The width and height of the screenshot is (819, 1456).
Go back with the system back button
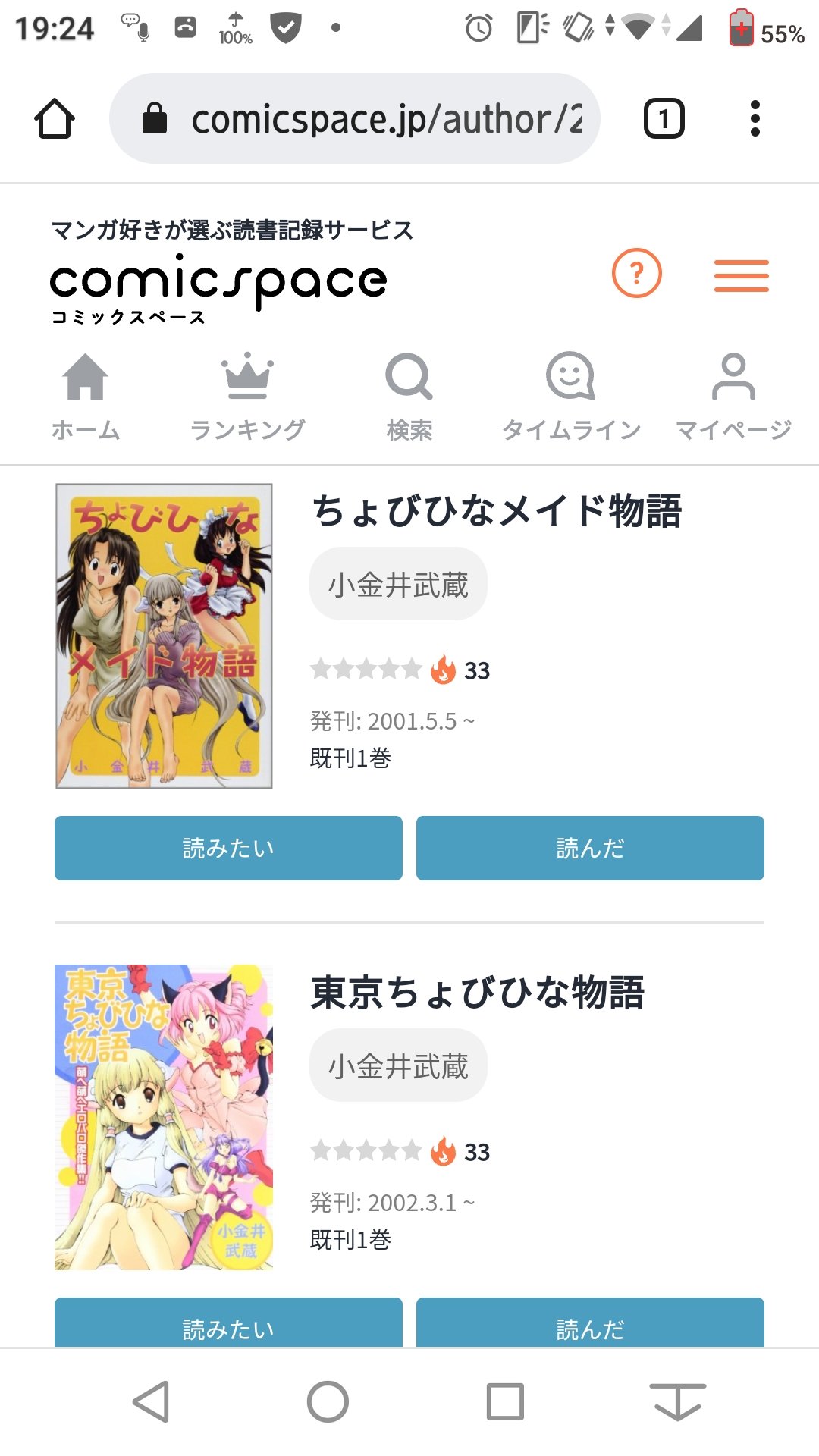[x=151, y=1401]
